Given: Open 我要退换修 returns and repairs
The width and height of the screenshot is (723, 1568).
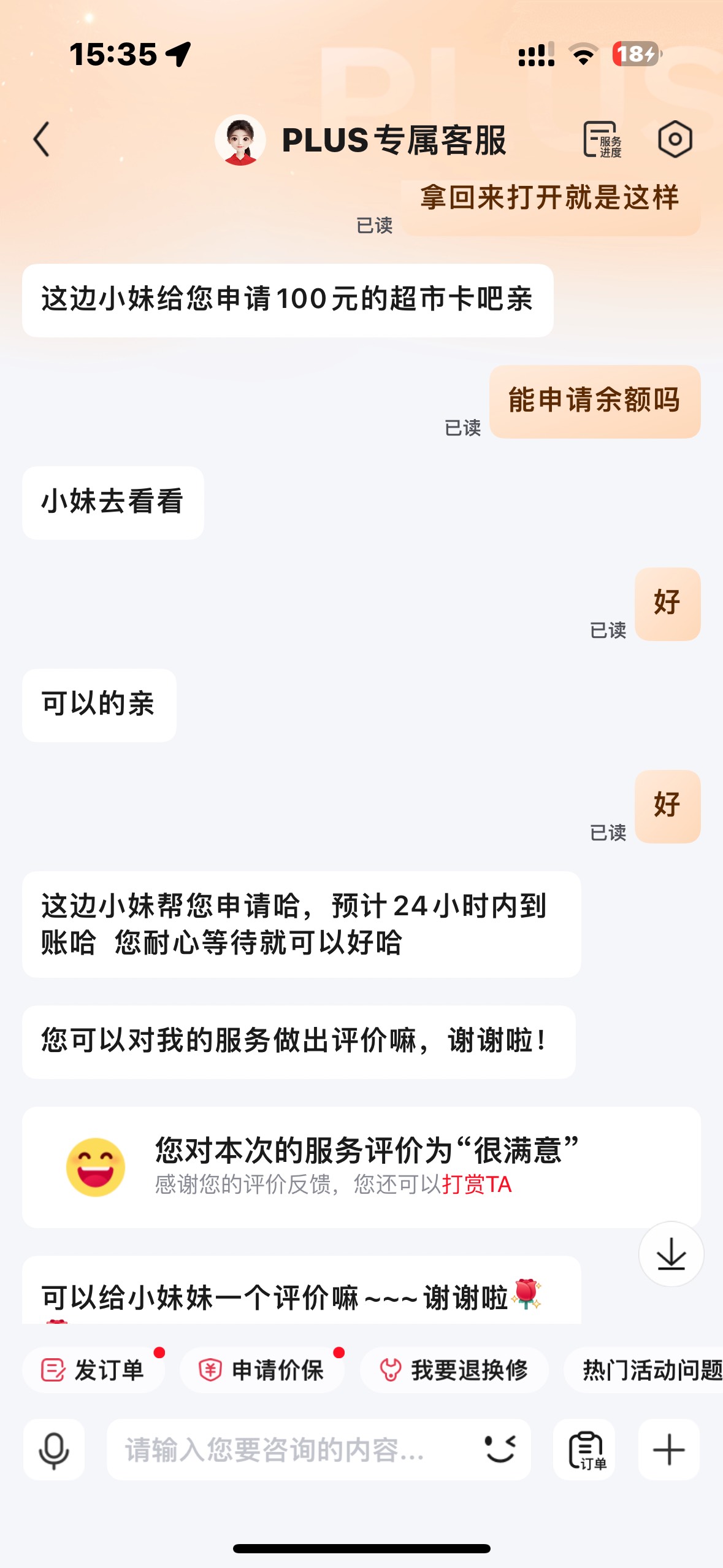Looking at the screenshot, I should (454, 1369).
